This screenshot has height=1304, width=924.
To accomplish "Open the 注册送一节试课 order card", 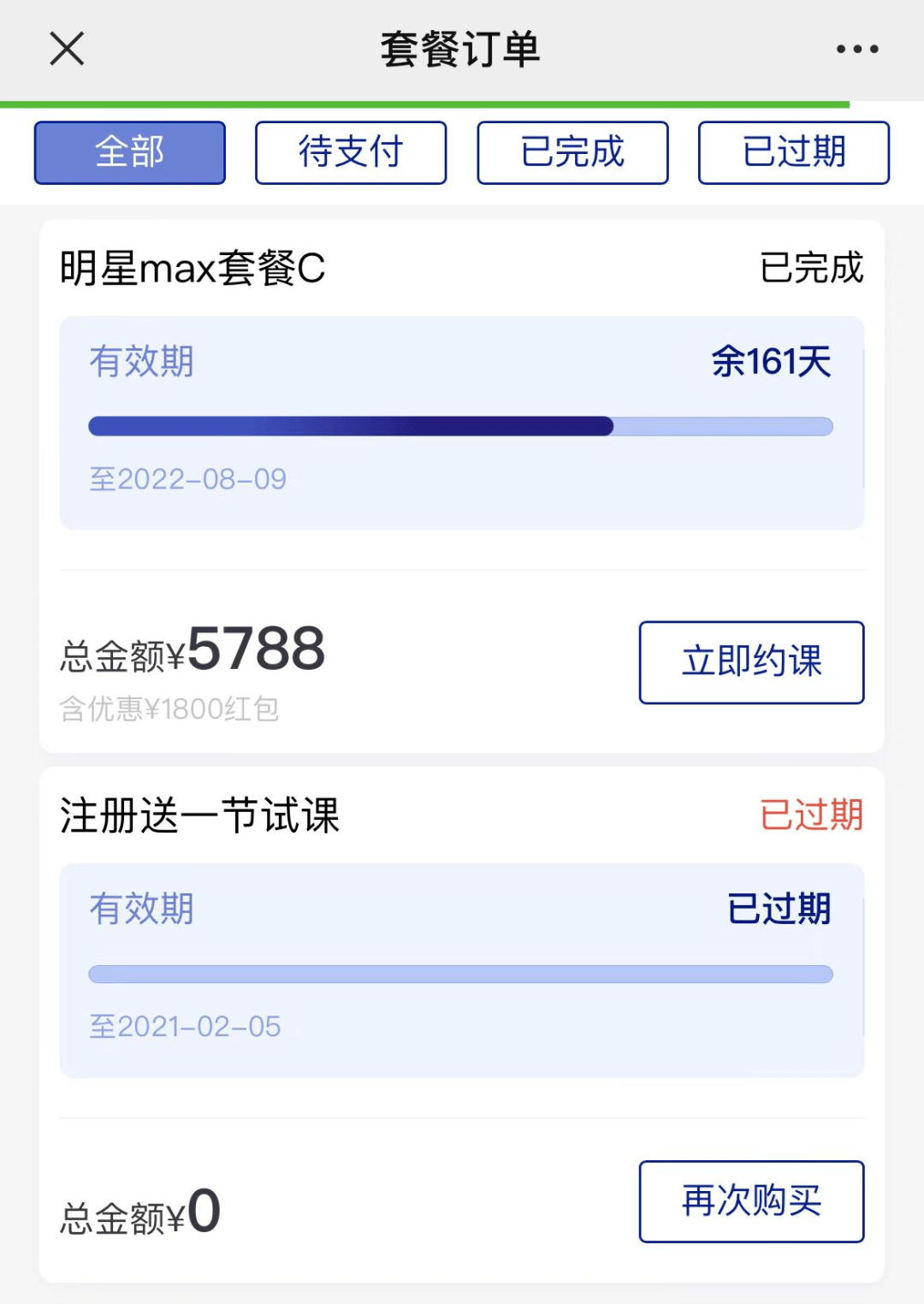I will [x=199, y=817].
